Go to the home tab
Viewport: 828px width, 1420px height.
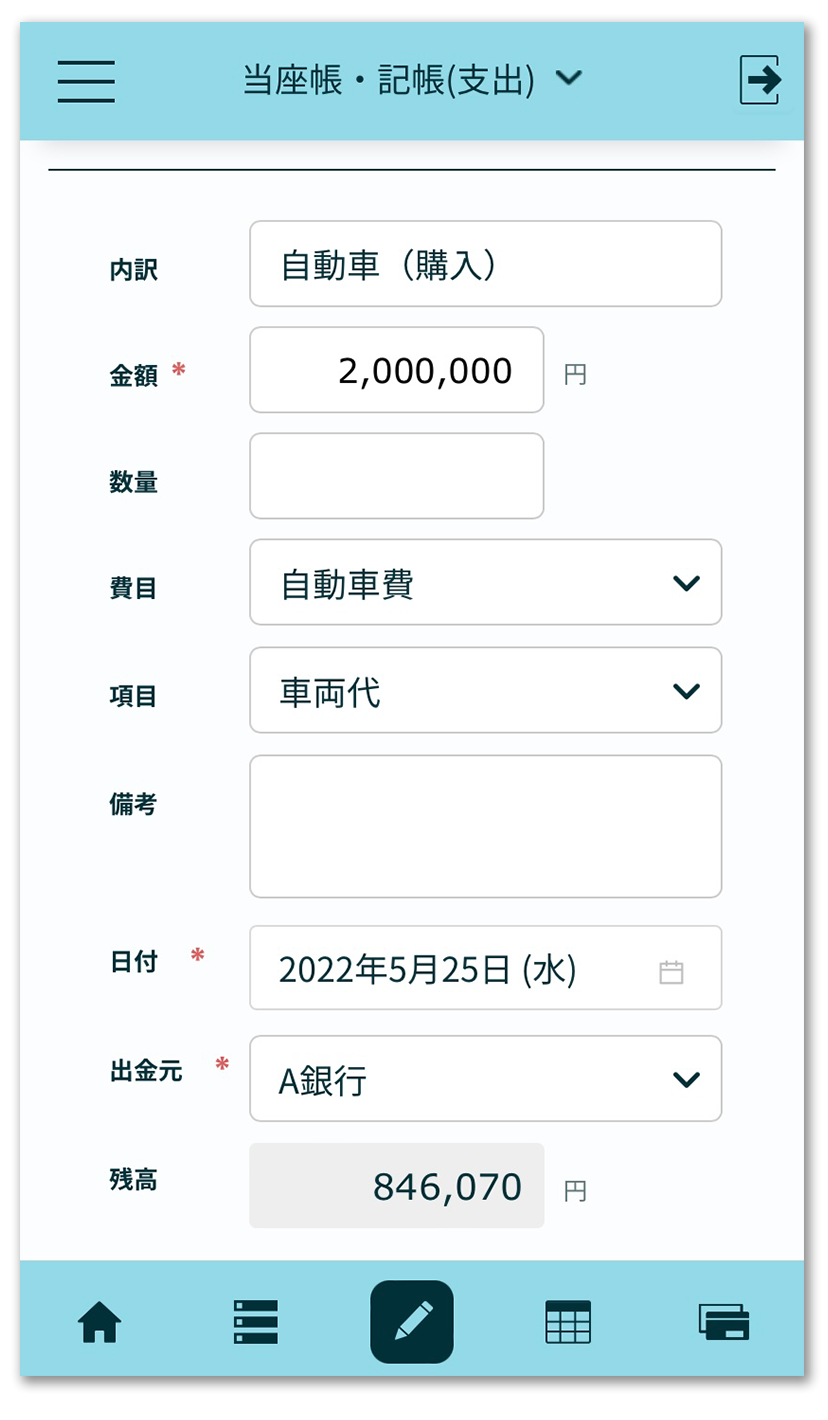(x=99, y=1323)
